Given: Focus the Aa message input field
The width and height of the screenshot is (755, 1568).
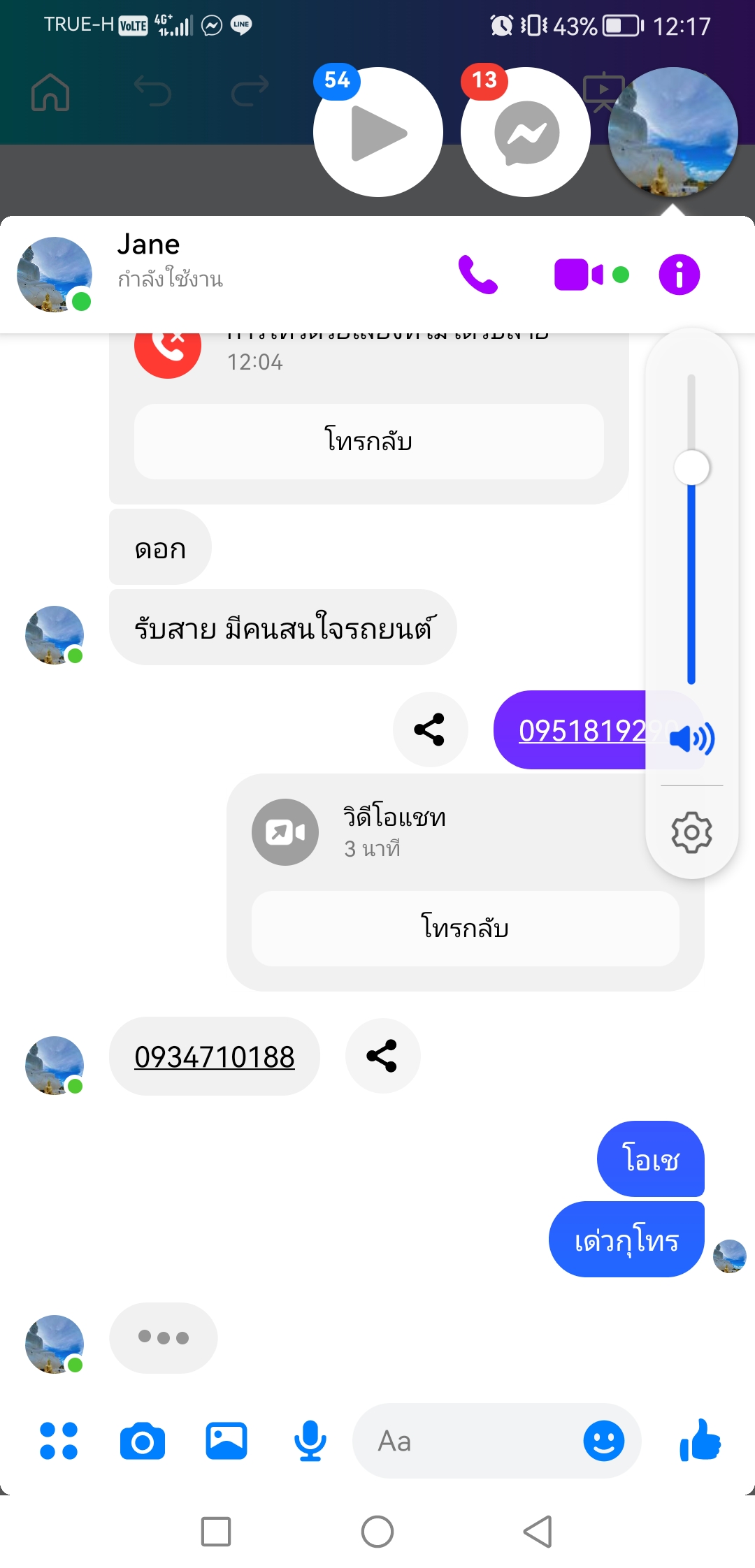Looking at the screenshot, I should pyautogui.click(x=468, y=1441).
